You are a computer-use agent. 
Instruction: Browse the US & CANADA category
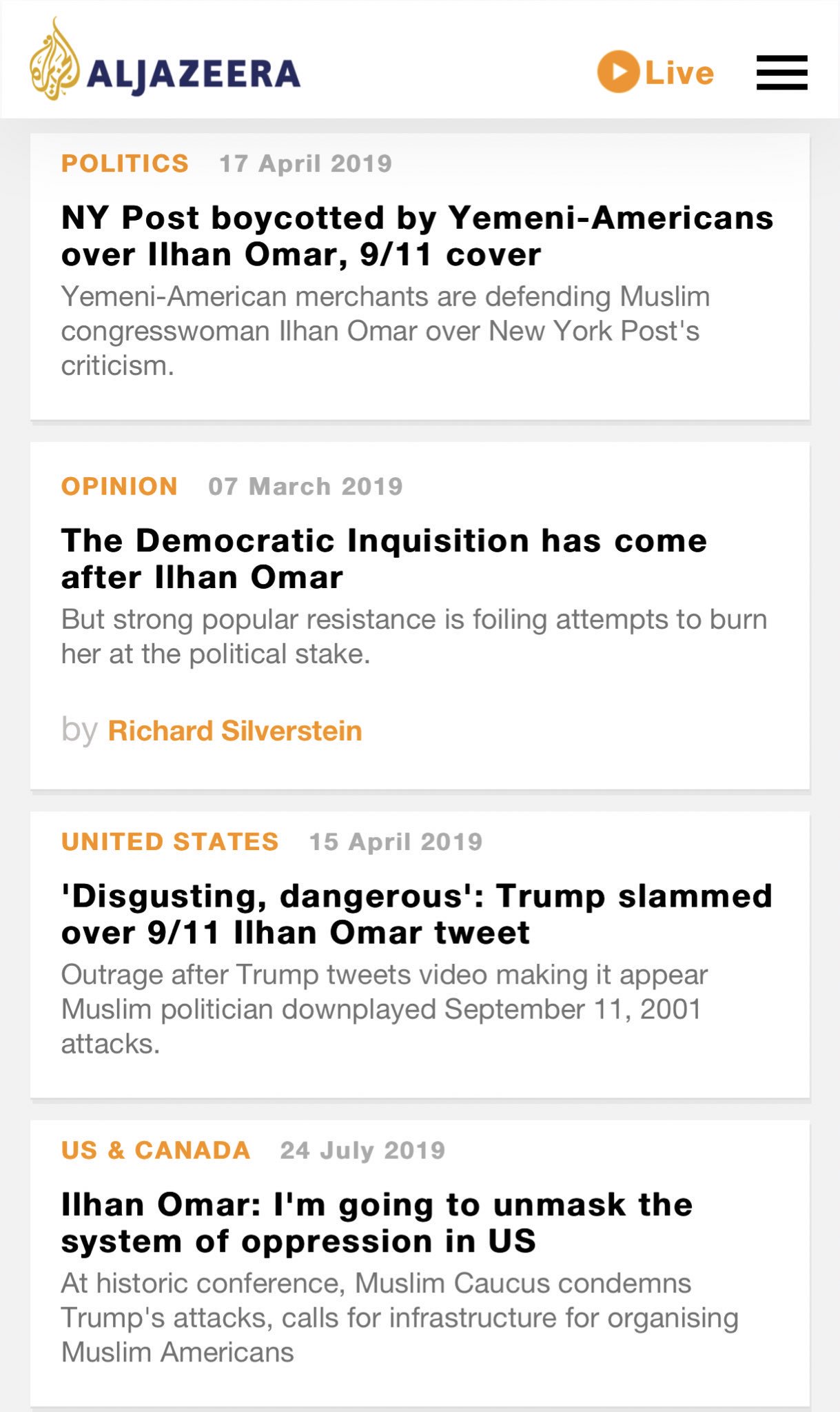tap(155, 1150)
